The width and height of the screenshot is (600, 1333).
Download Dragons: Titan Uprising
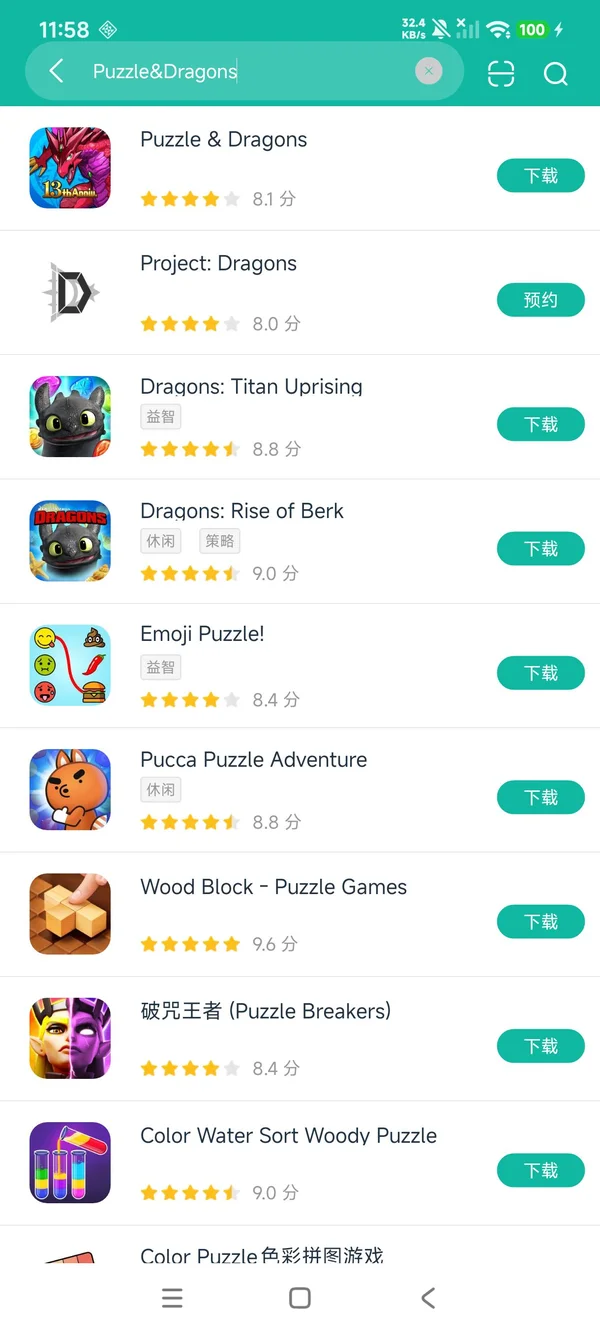(540, 425)
